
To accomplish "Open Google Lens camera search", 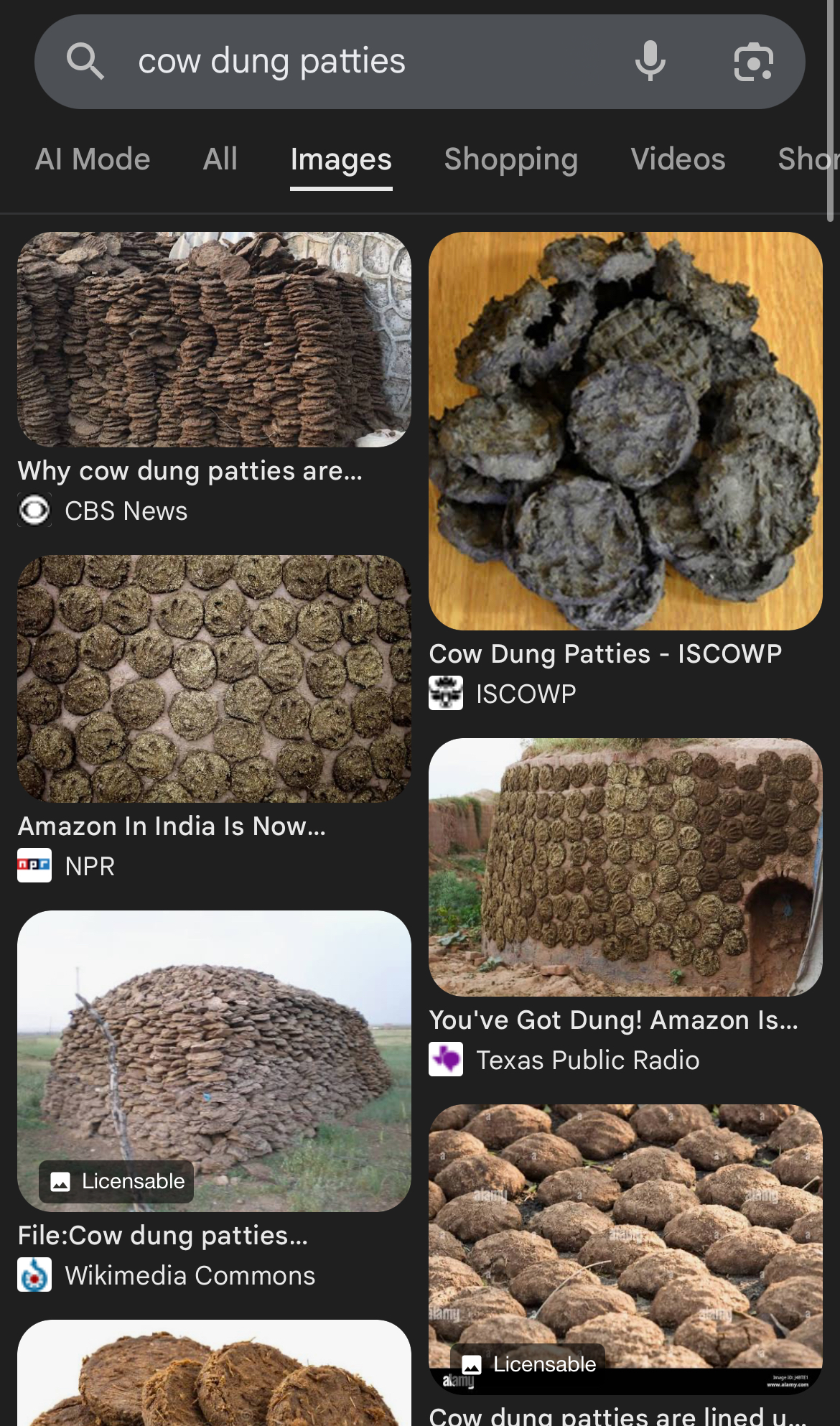I will click(753, 62).
